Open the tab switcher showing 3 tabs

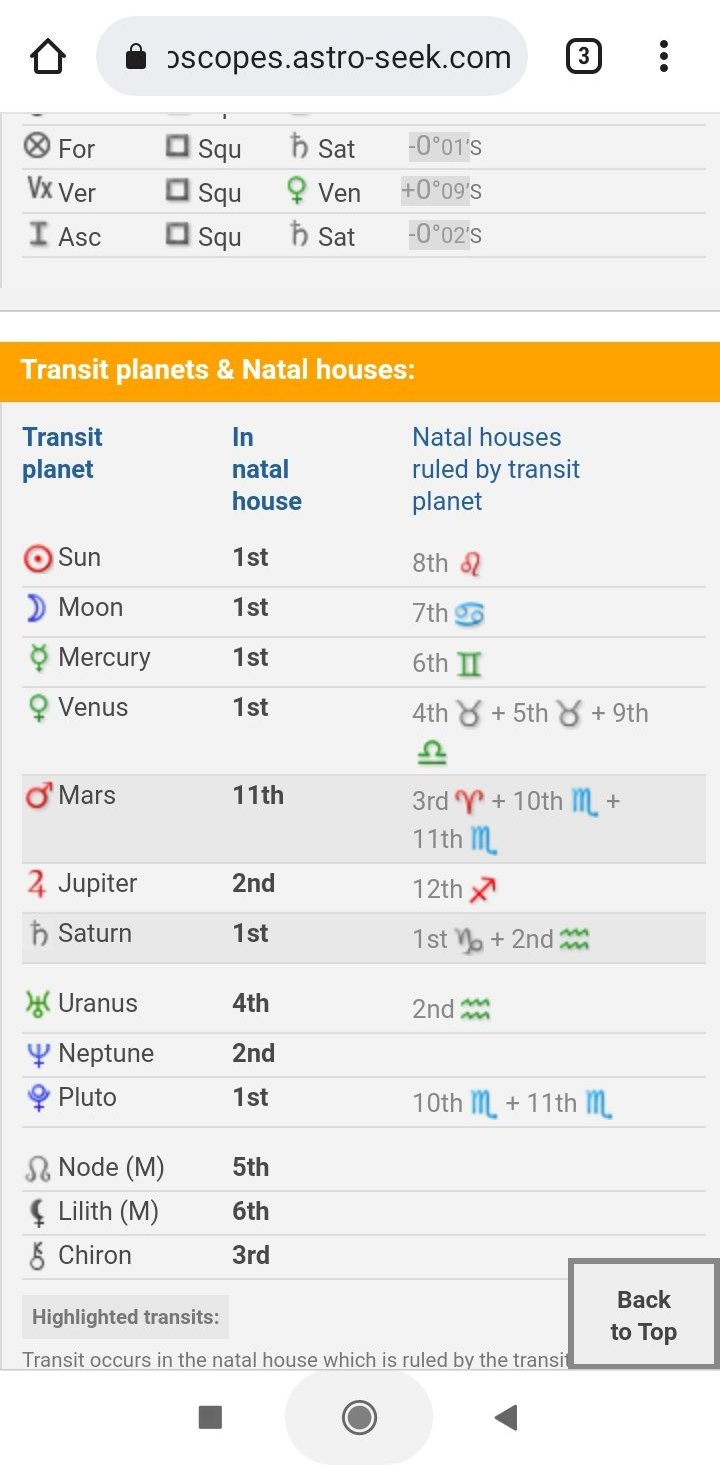point(584,57)
